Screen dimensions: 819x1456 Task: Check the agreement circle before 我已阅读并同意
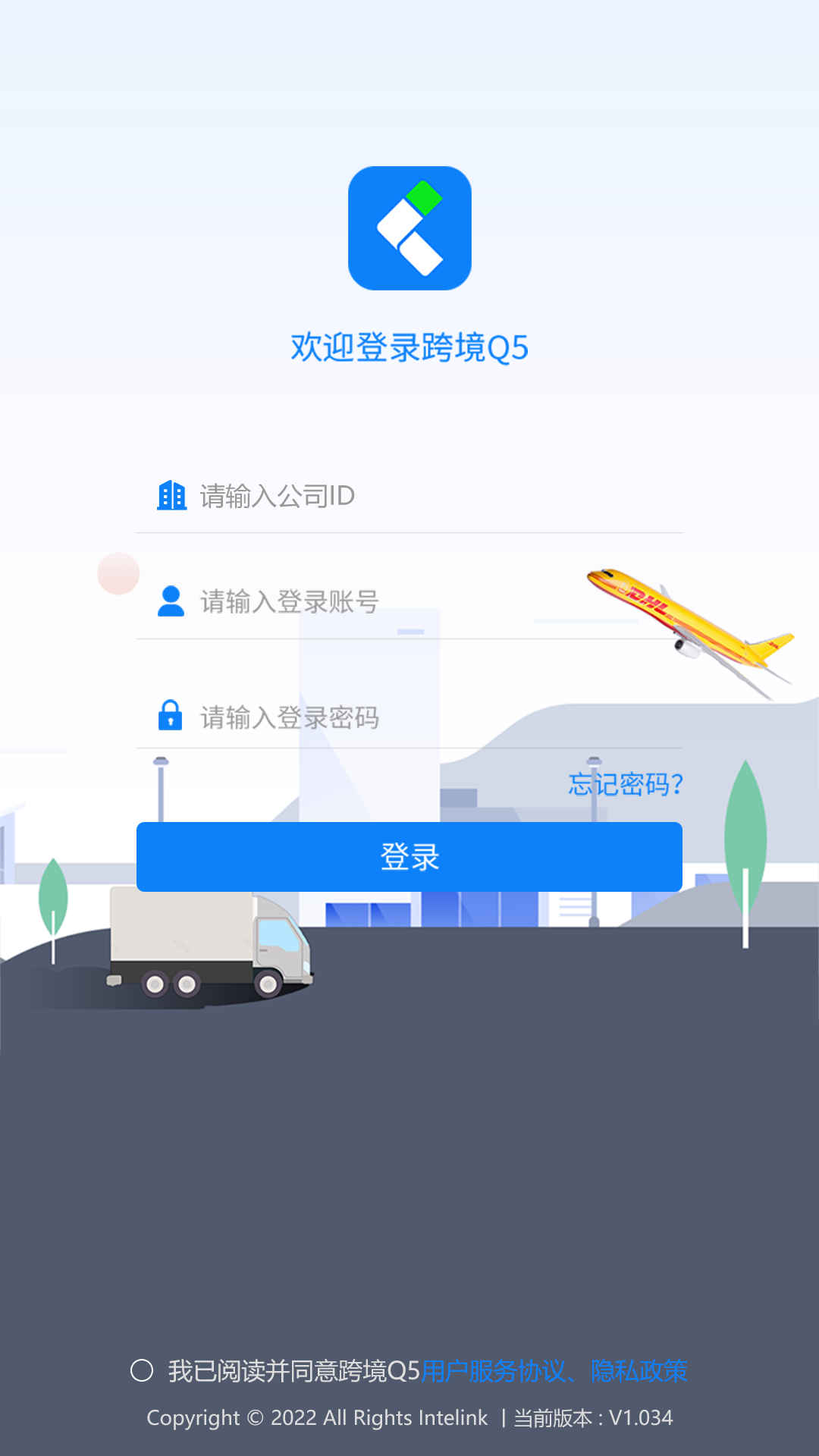coord(142,1370)
